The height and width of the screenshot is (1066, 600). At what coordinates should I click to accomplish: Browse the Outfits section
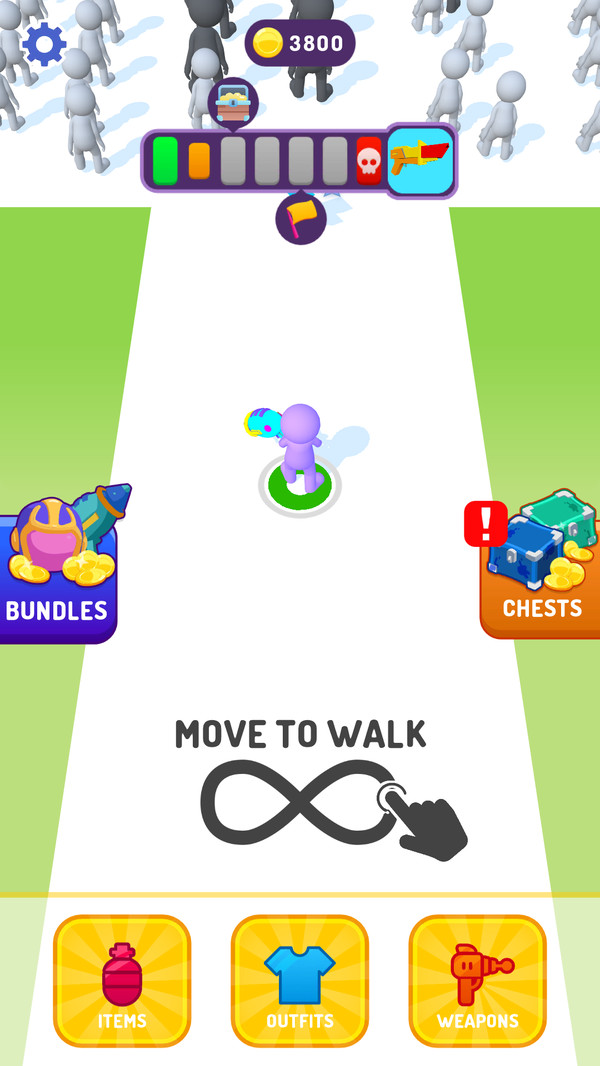coord(300,982)
